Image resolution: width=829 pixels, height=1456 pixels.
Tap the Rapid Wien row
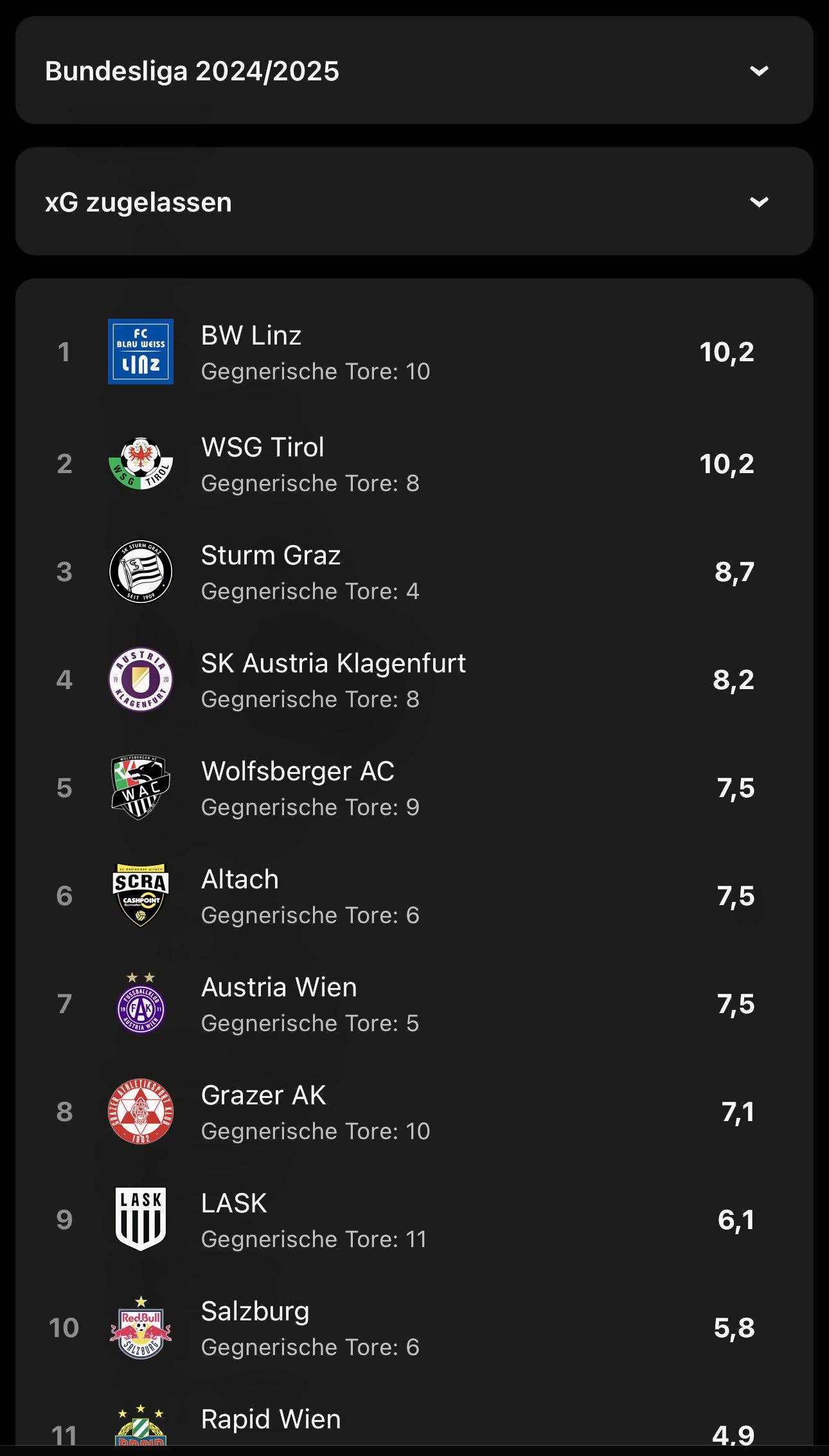(415, 1417)
